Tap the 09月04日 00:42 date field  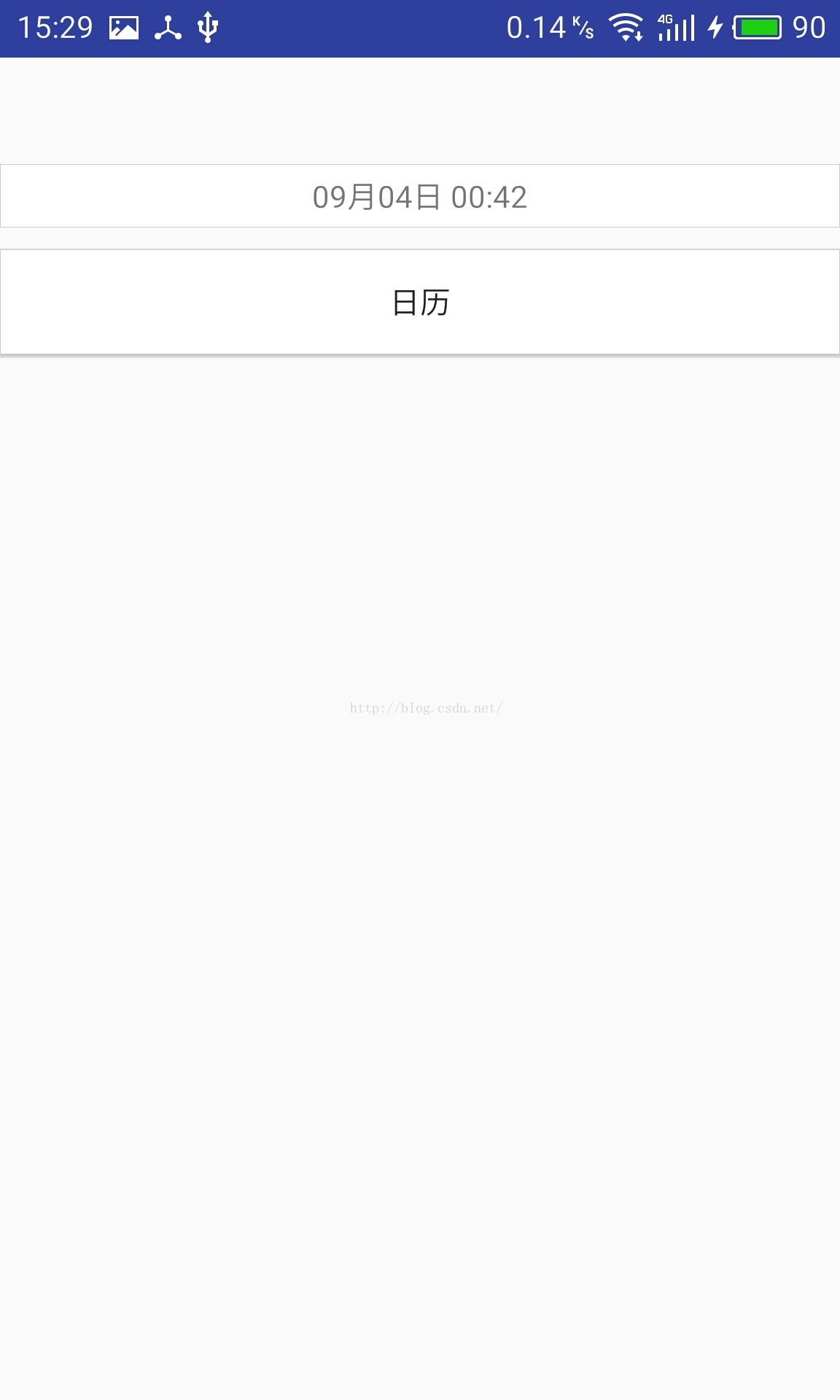click(419, 196)
